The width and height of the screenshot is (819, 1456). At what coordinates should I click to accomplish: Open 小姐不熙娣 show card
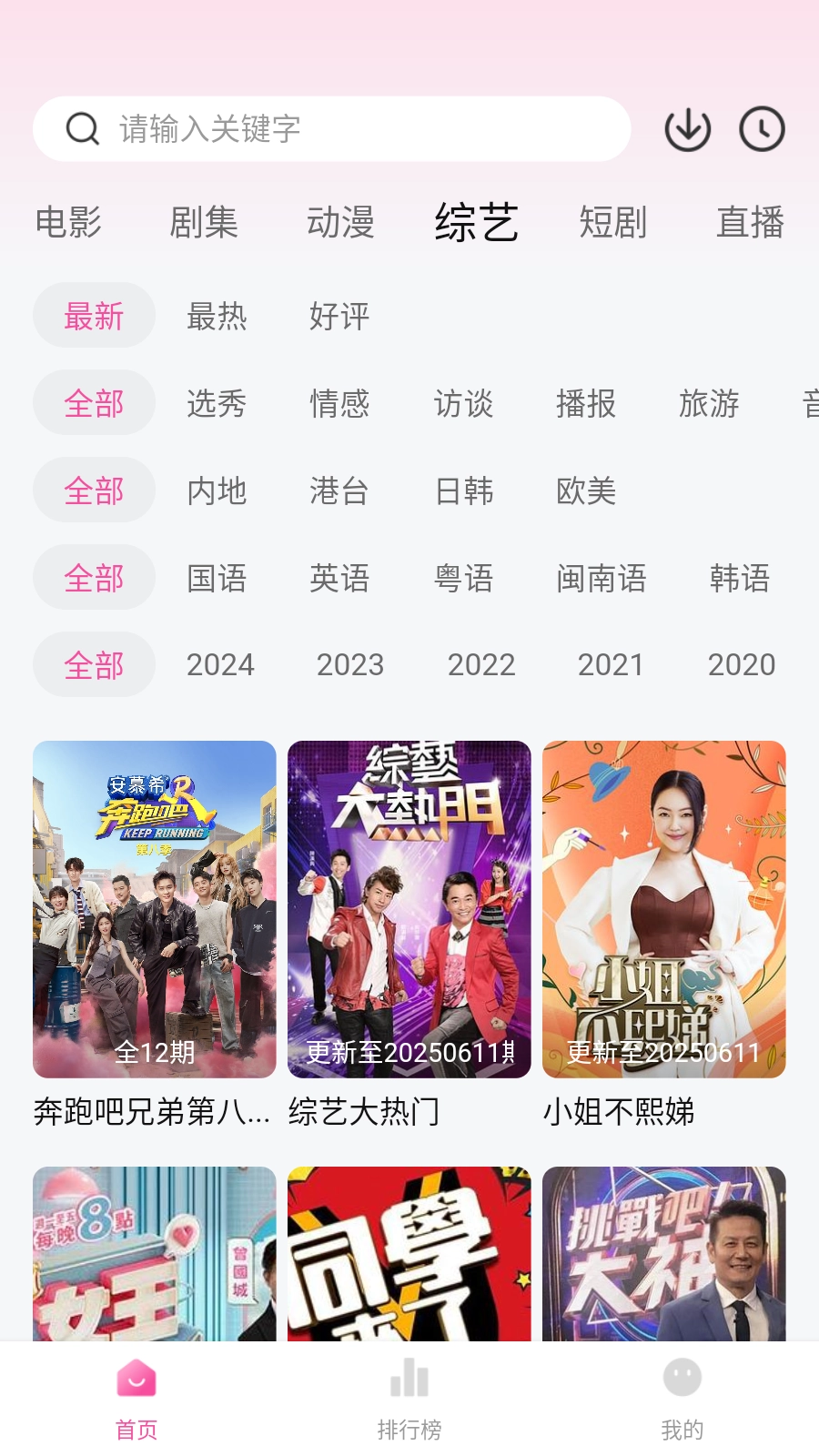pyautogui.click(x=664, y=910)
